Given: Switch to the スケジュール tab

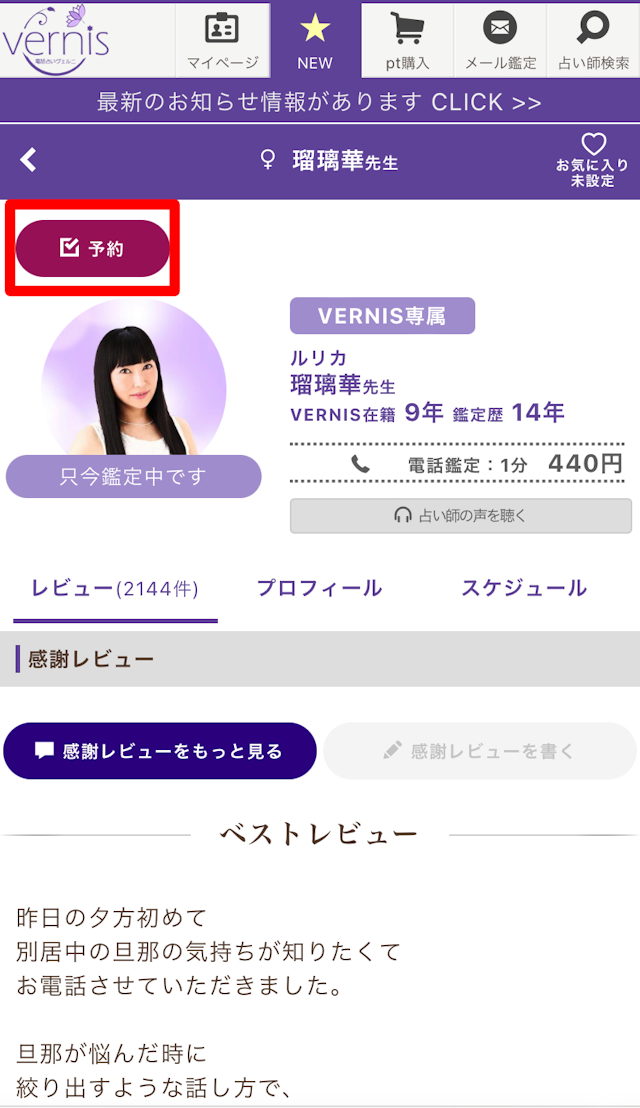Looking at the screenshot, I should click(x=524, y=588).
